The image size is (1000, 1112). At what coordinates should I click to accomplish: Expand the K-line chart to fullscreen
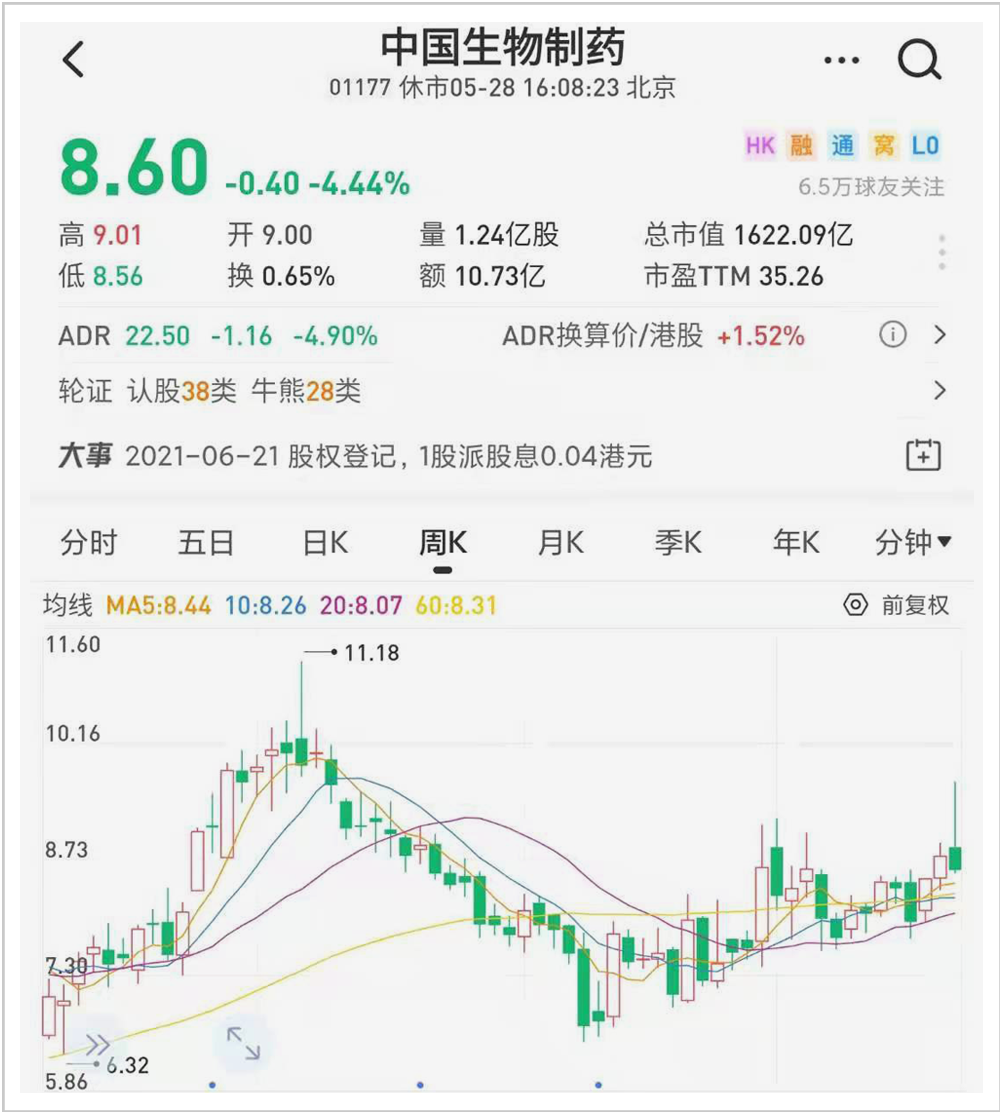[243, 1043]
